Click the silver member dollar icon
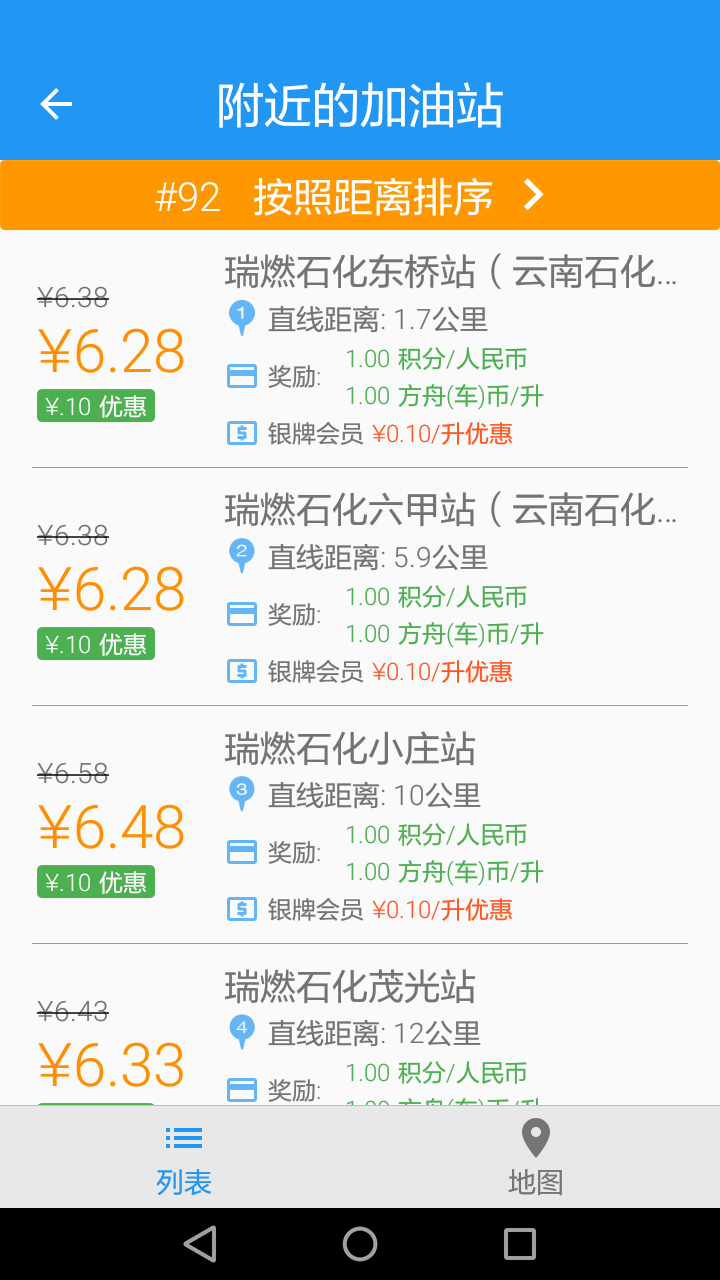Viewport: 720px width, 1280px height. [242, 434]
